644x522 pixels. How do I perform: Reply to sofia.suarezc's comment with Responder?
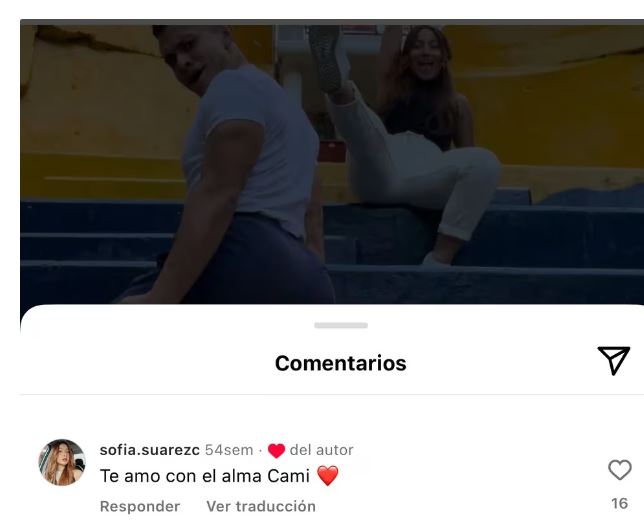140,506
